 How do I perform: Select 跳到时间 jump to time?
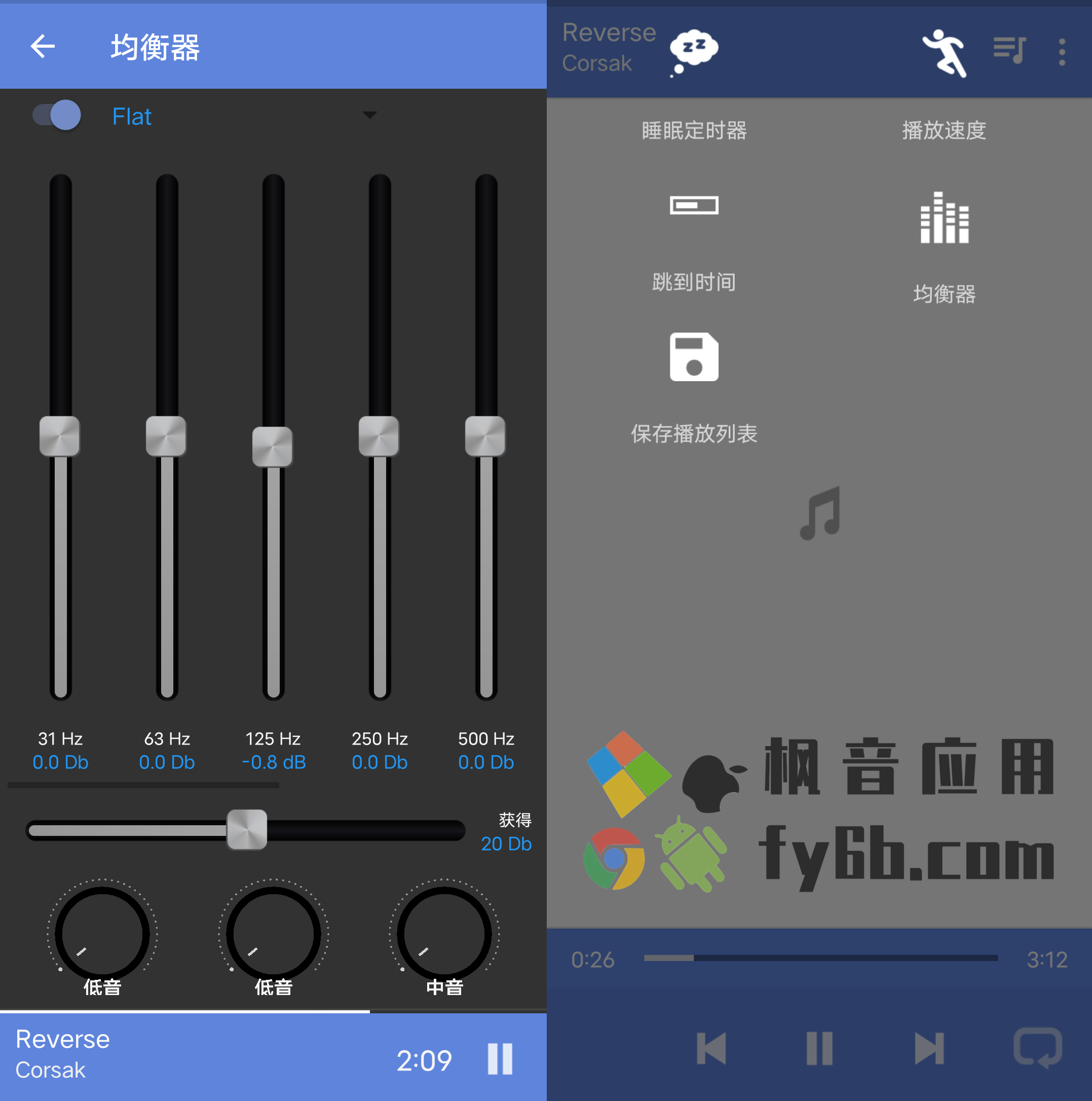[694, 239]
